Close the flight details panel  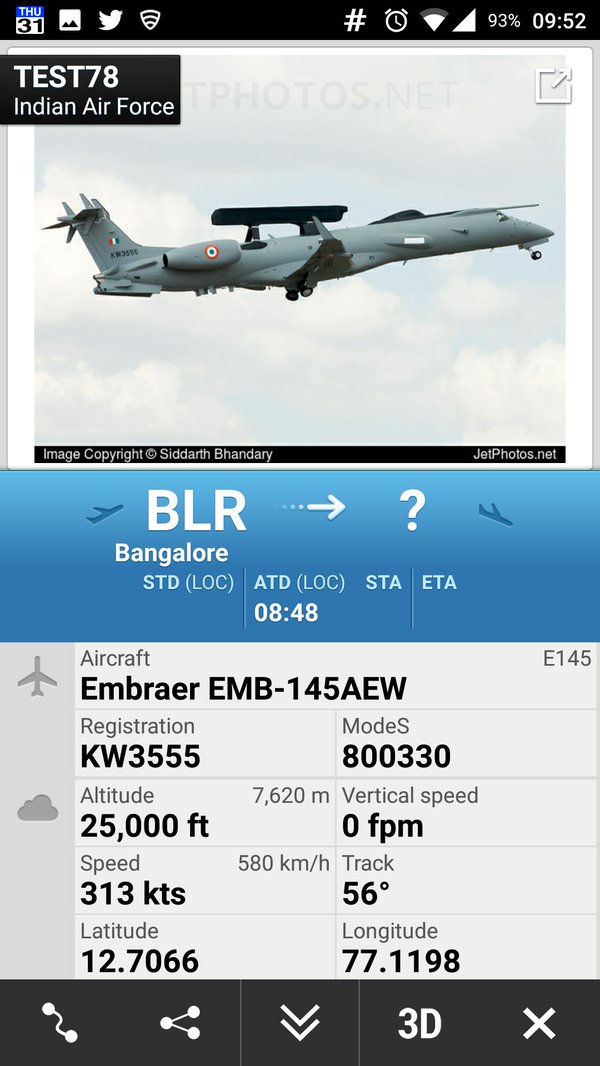[540, 1022]
